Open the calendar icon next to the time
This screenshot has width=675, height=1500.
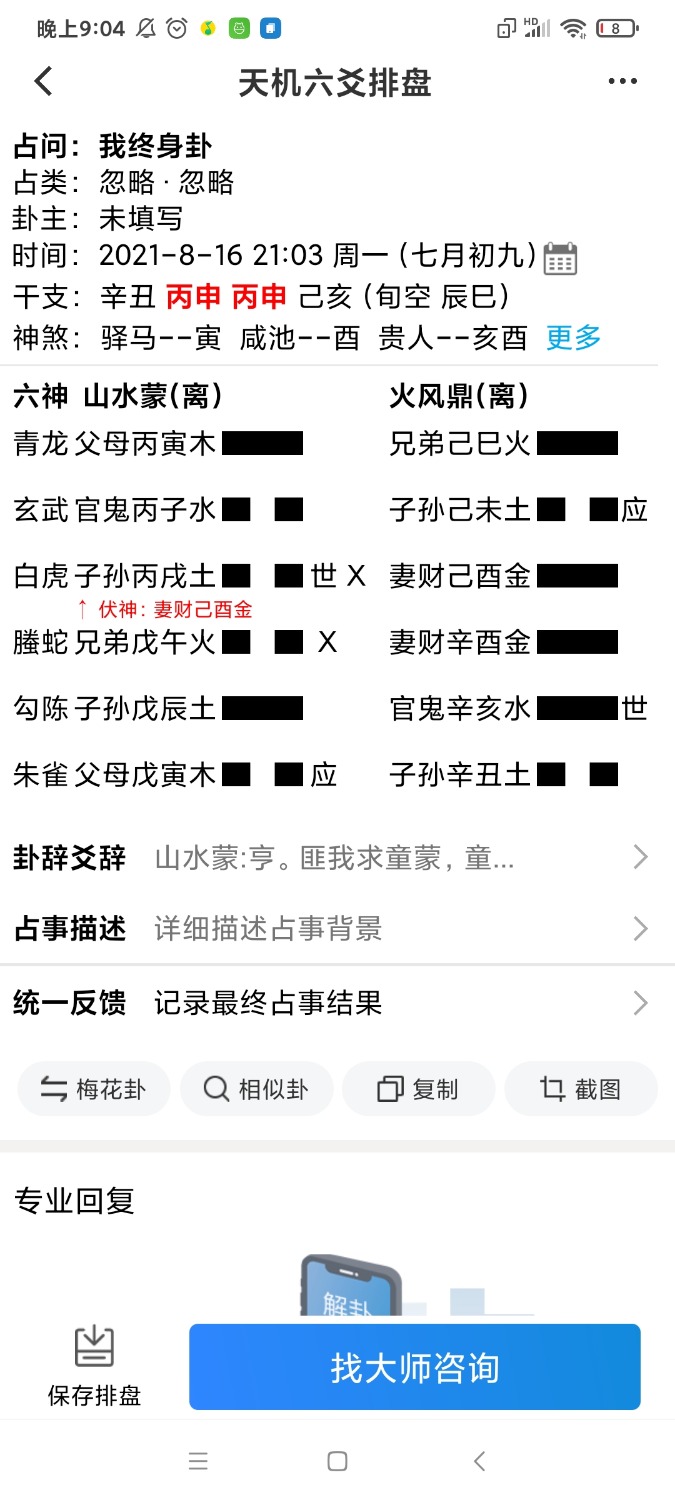pos(560,258)
